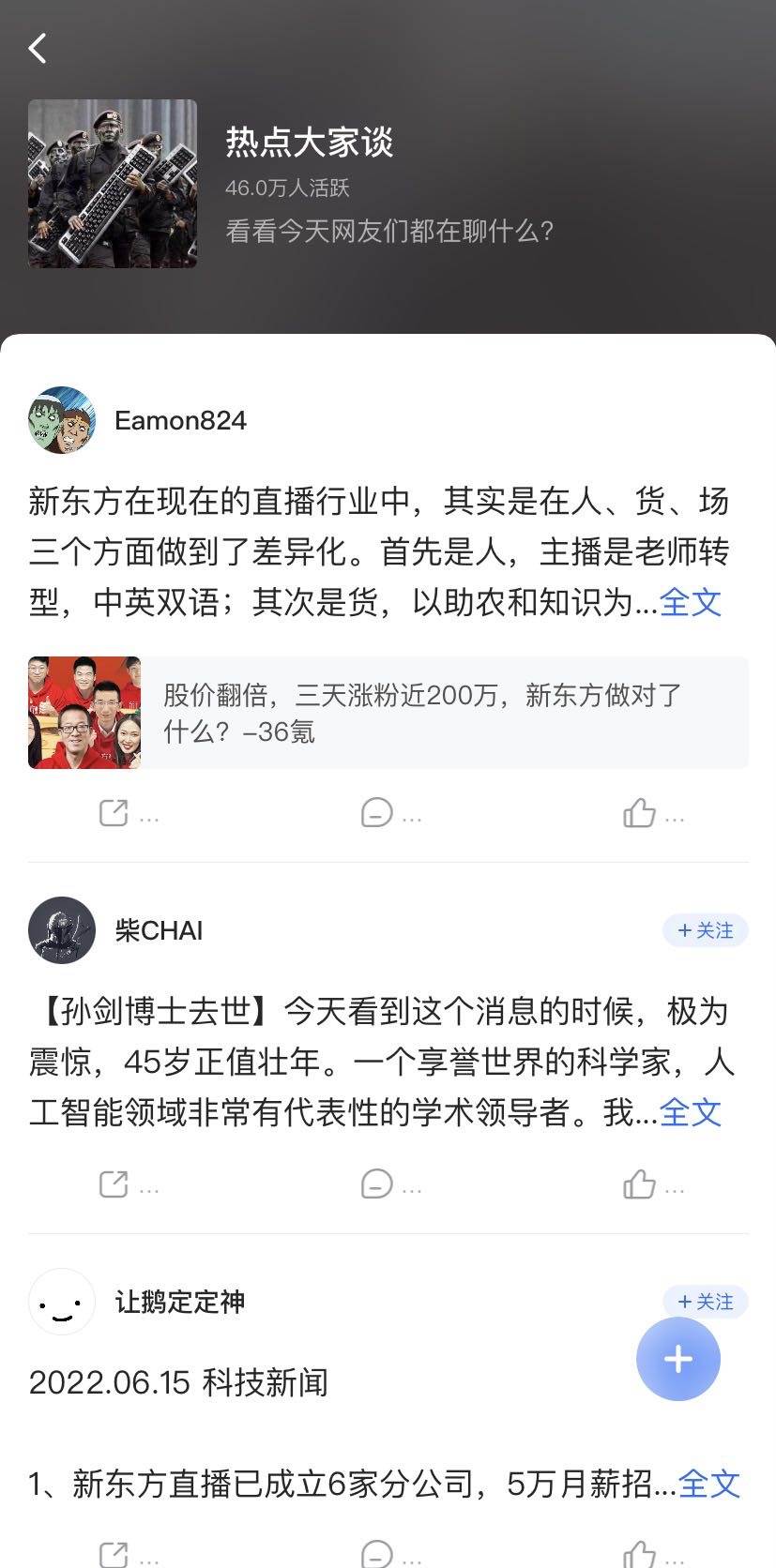
Task: Expand full text of 科技新闻 post
Action: point(709,1484)
